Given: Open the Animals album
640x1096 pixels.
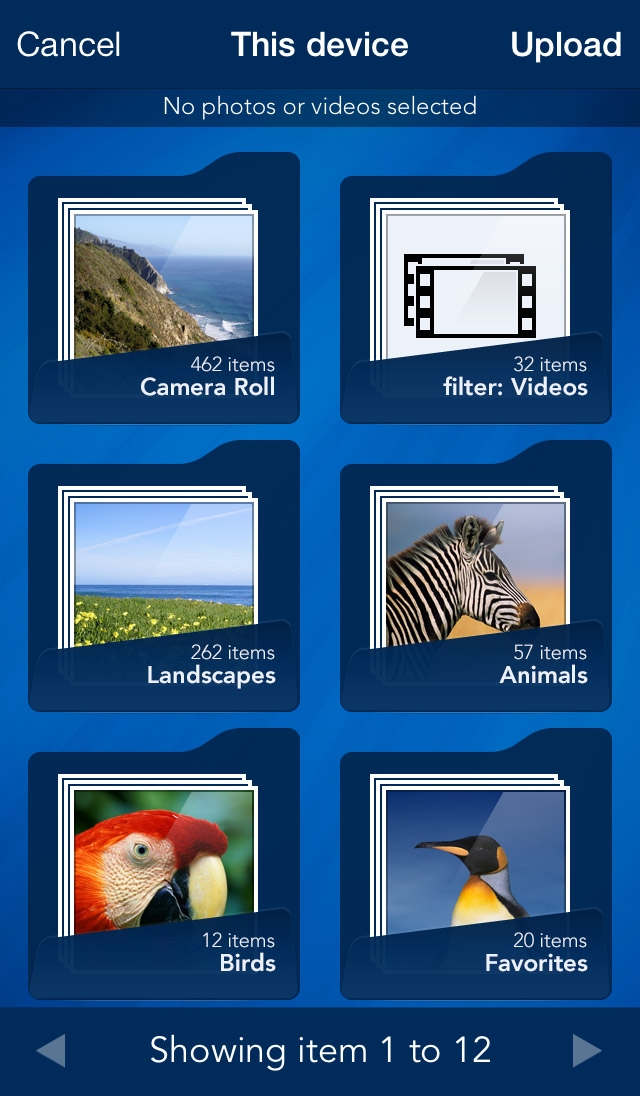Looking at the screenshot, I should pyautogui.click(x=476, y=578).
